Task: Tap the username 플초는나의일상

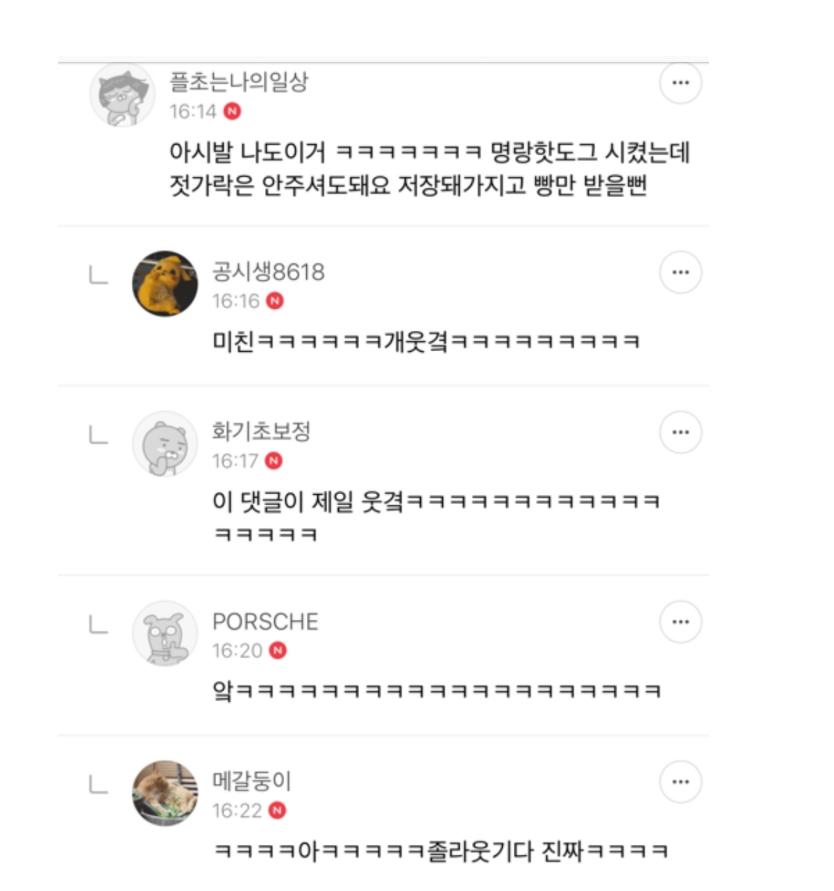Action: 239,82
